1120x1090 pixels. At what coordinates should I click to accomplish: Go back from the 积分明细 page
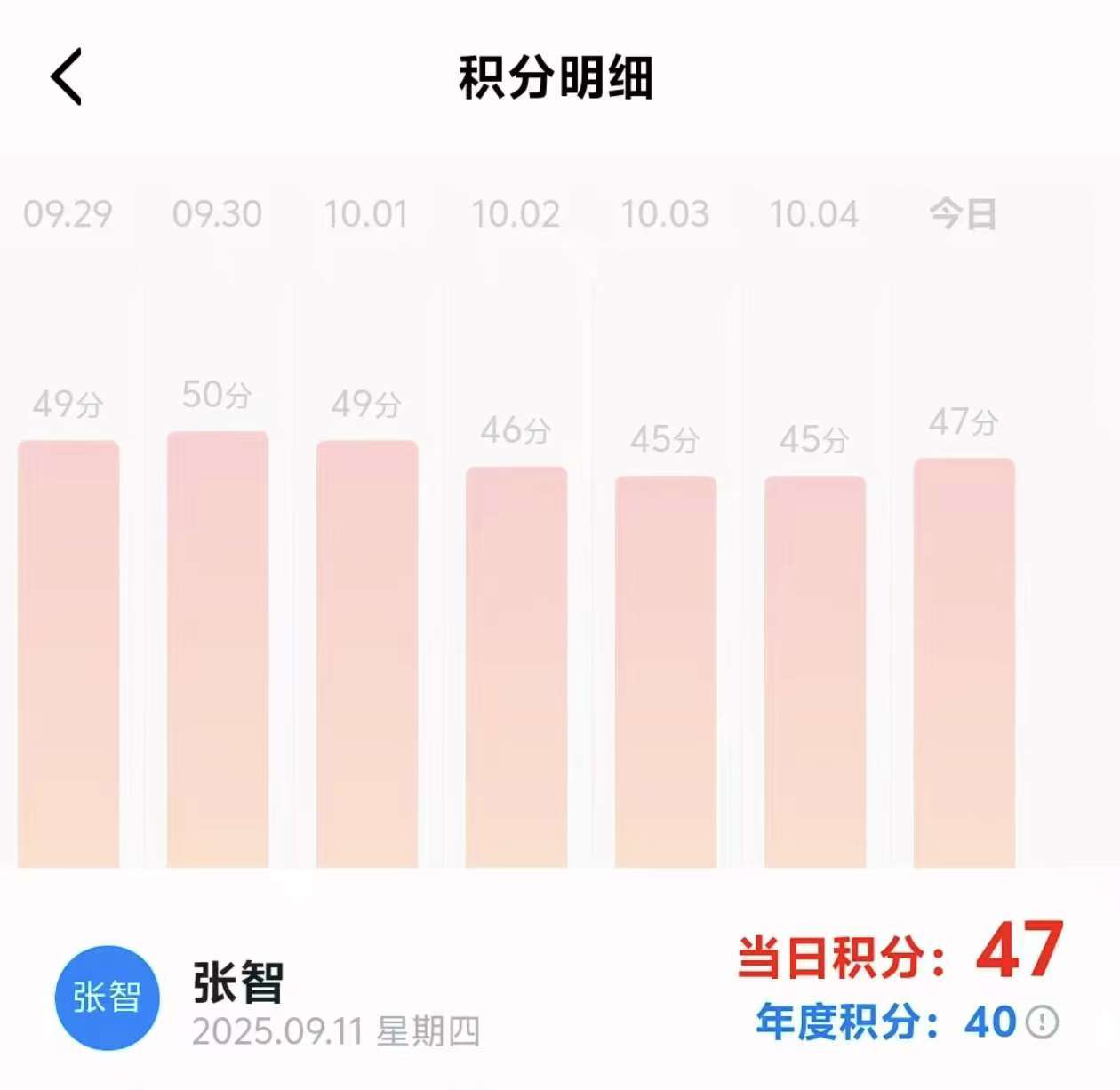click(x=67, y=77)
